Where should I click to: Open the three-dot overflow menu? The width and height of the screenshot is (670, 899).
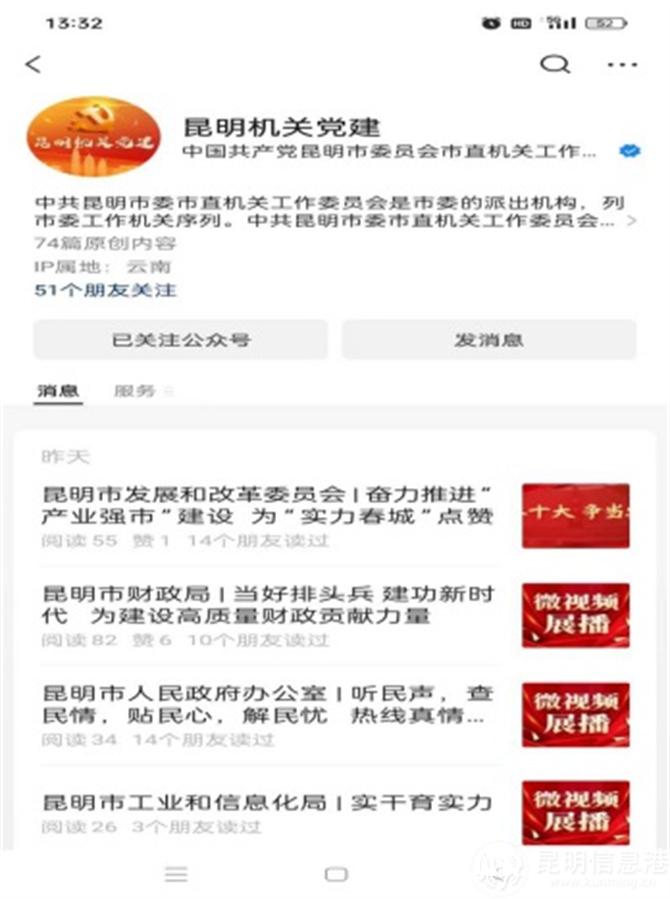point(621,65)
